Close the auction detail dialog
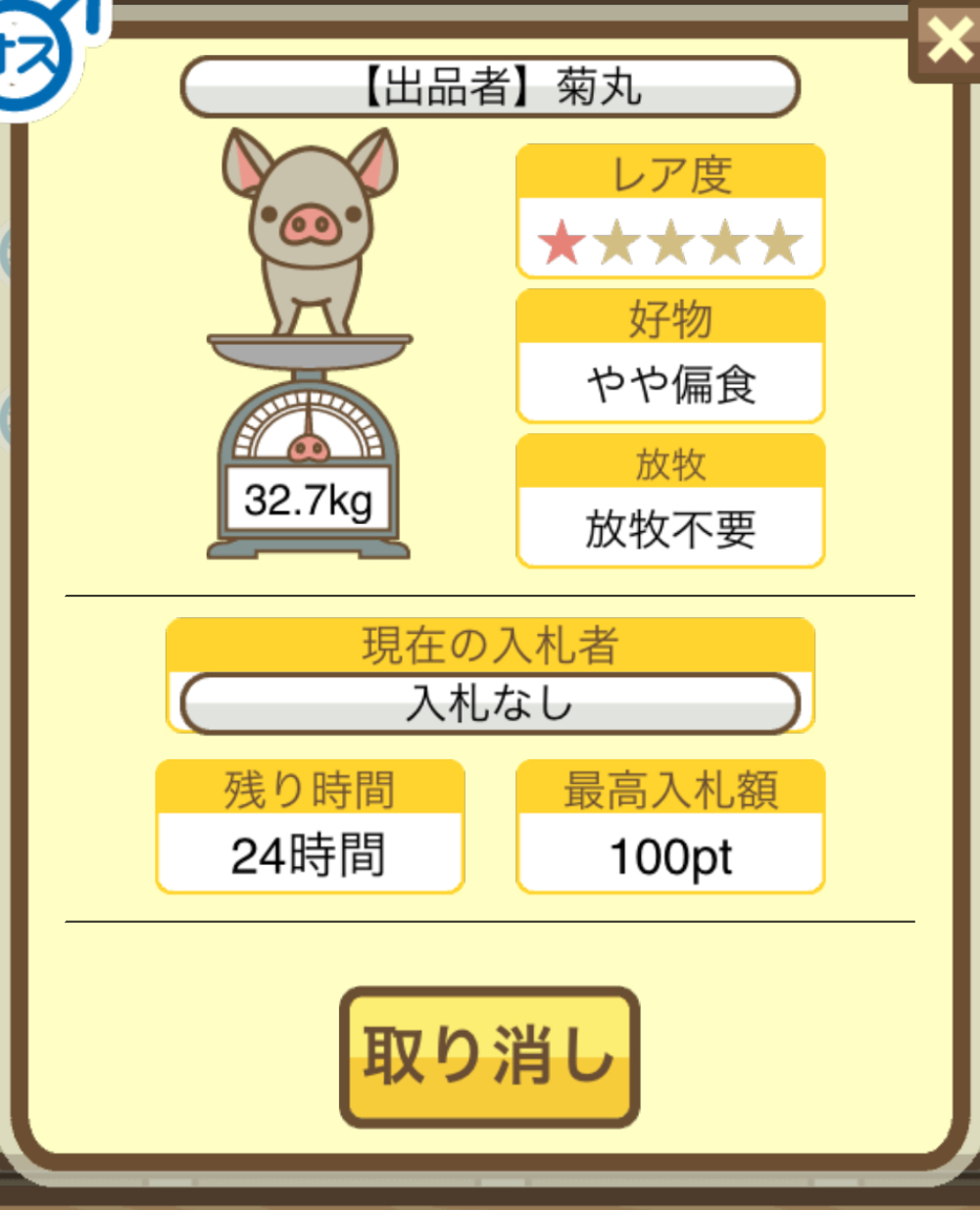Viewport: 980px width, 1210px height. 946,41
